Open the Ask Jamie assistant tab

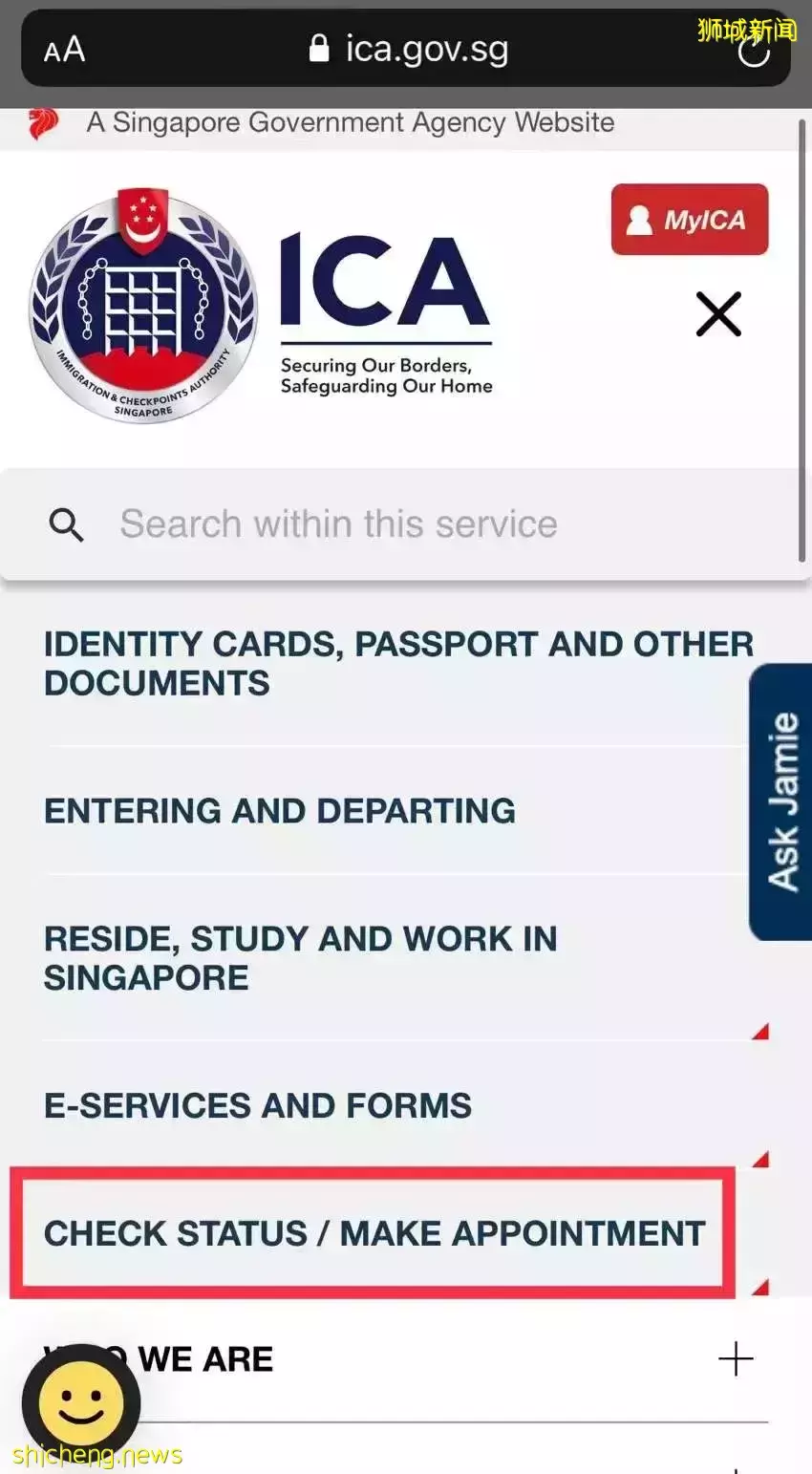pos(782,801)
